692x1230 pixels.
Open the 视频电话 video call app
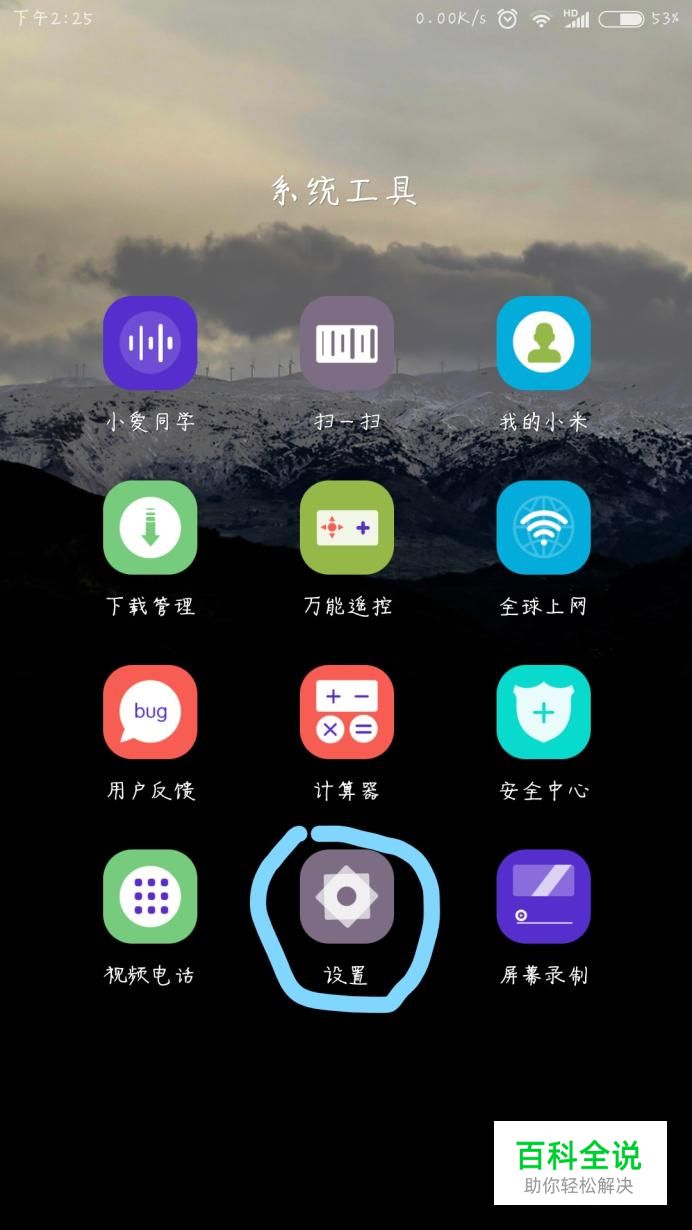click(x=150, y=897)
